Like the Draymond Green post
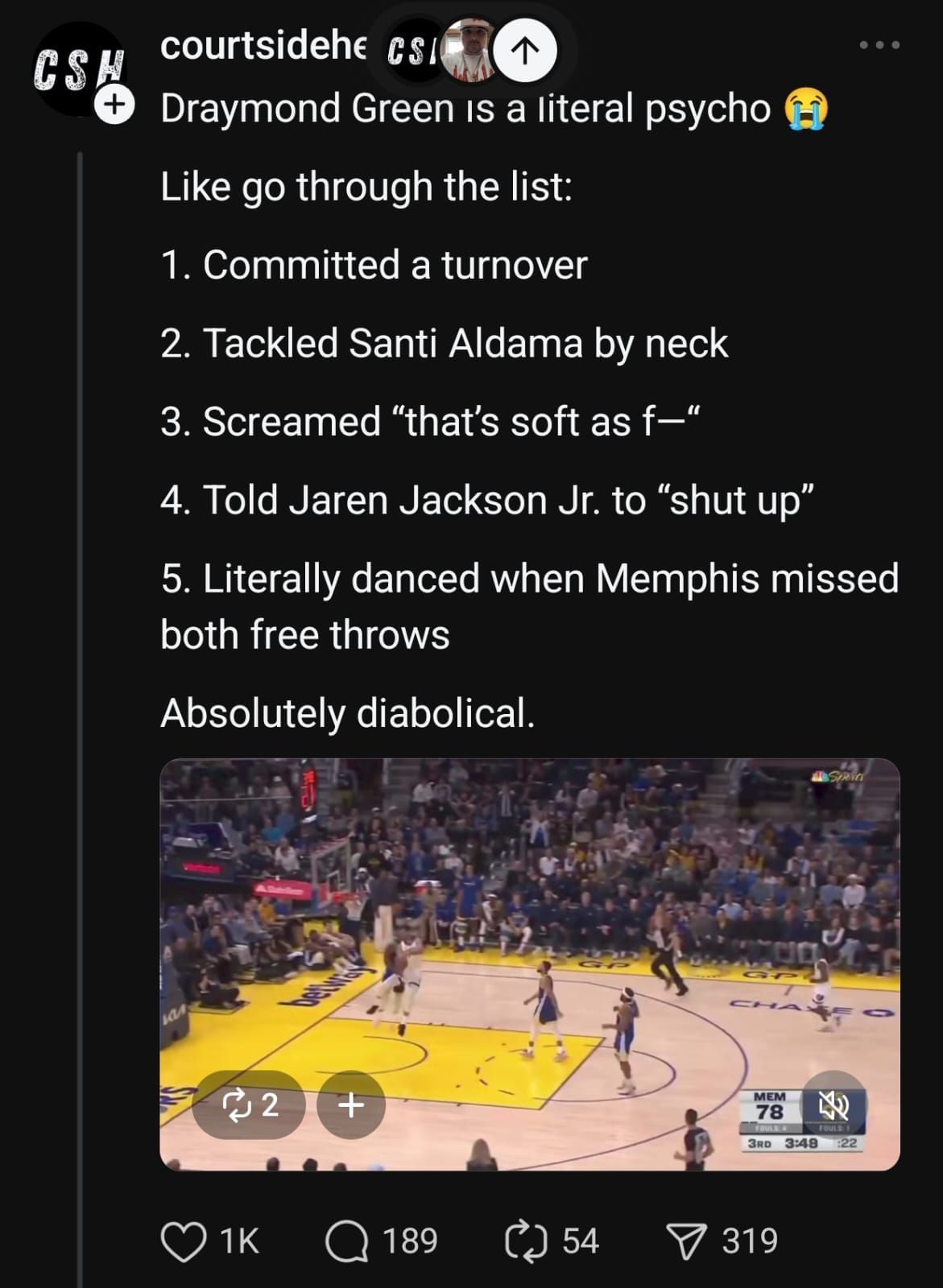 (184, 1241)
